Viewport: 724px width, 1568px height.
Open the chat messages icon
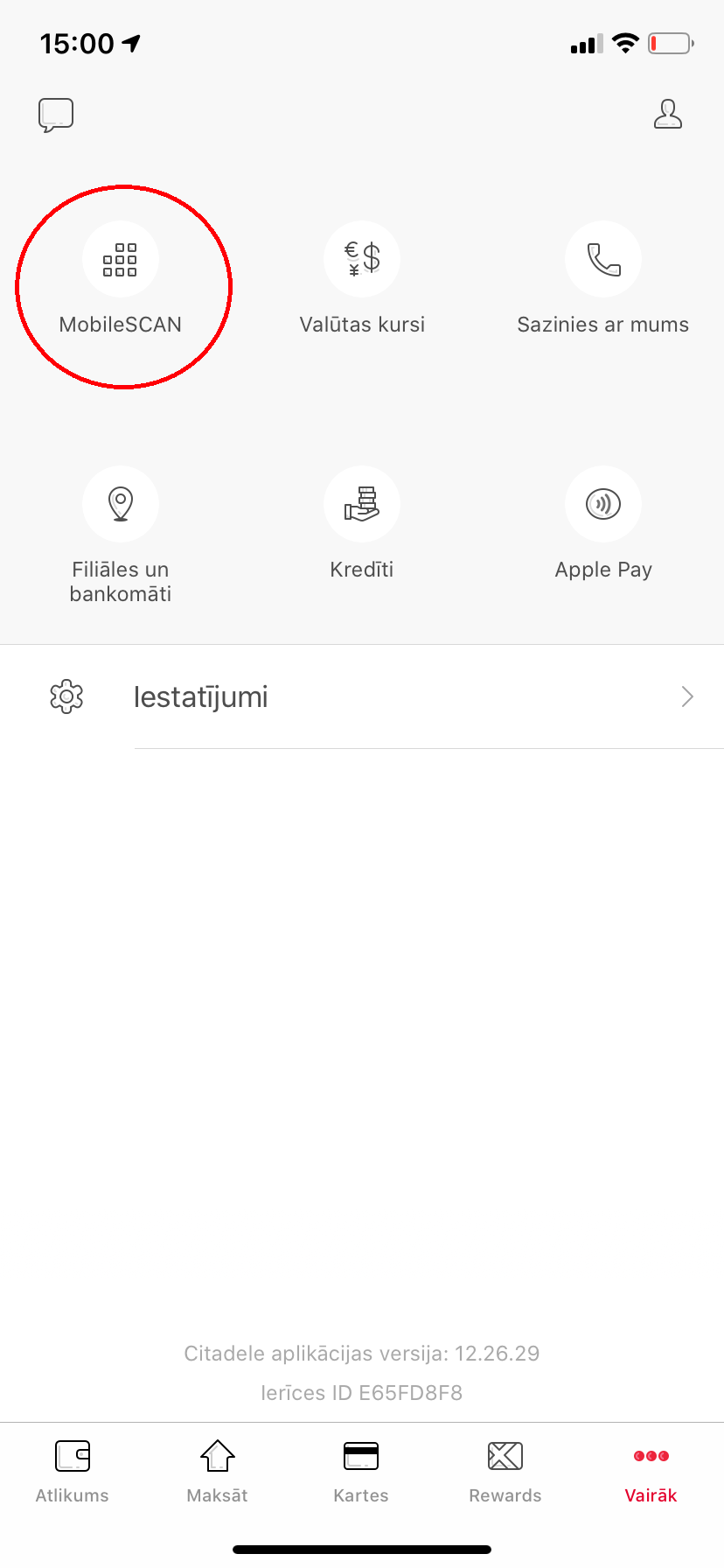click(56, 115)
